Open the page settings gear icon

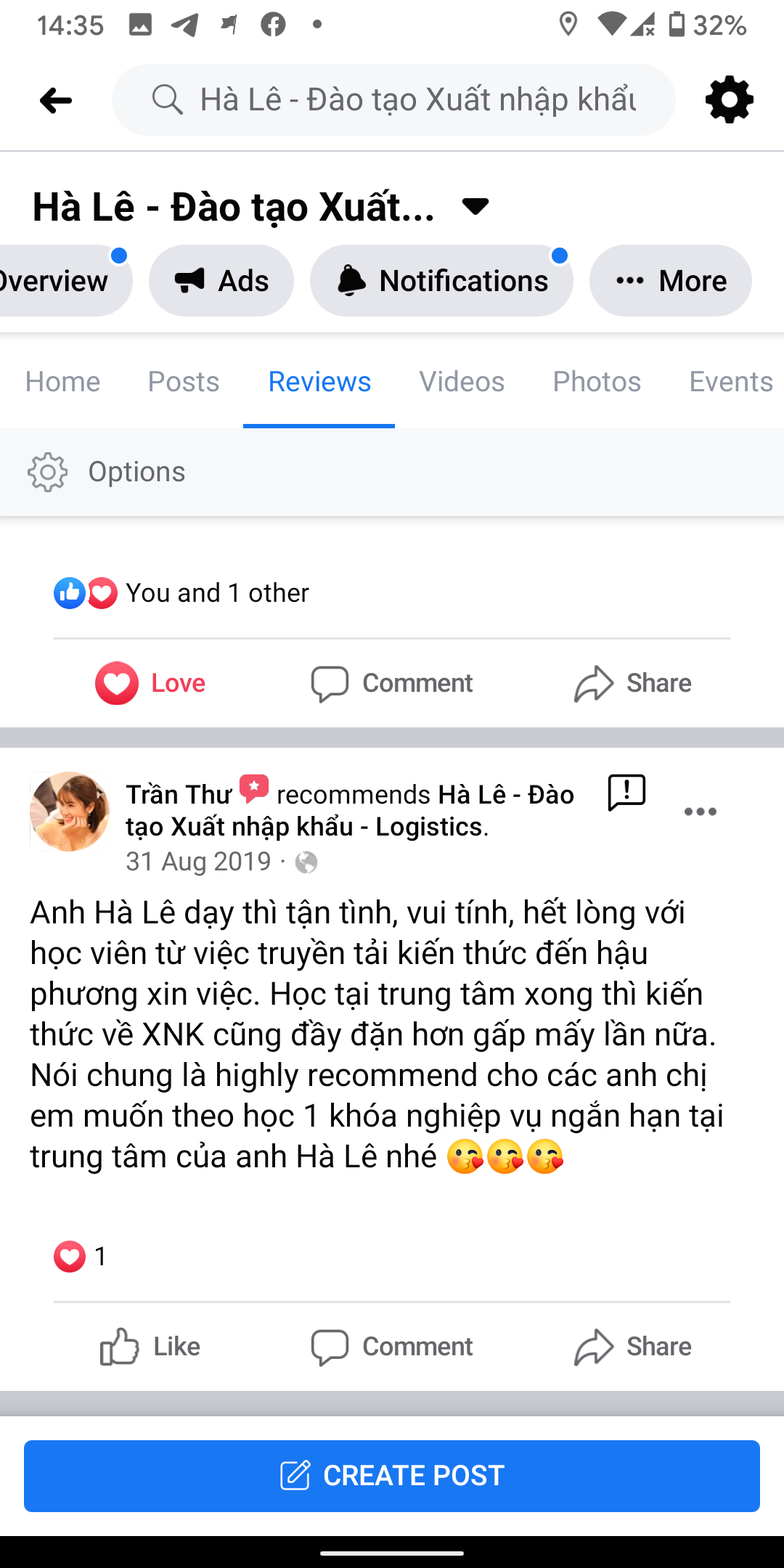[x=729, y=99]
